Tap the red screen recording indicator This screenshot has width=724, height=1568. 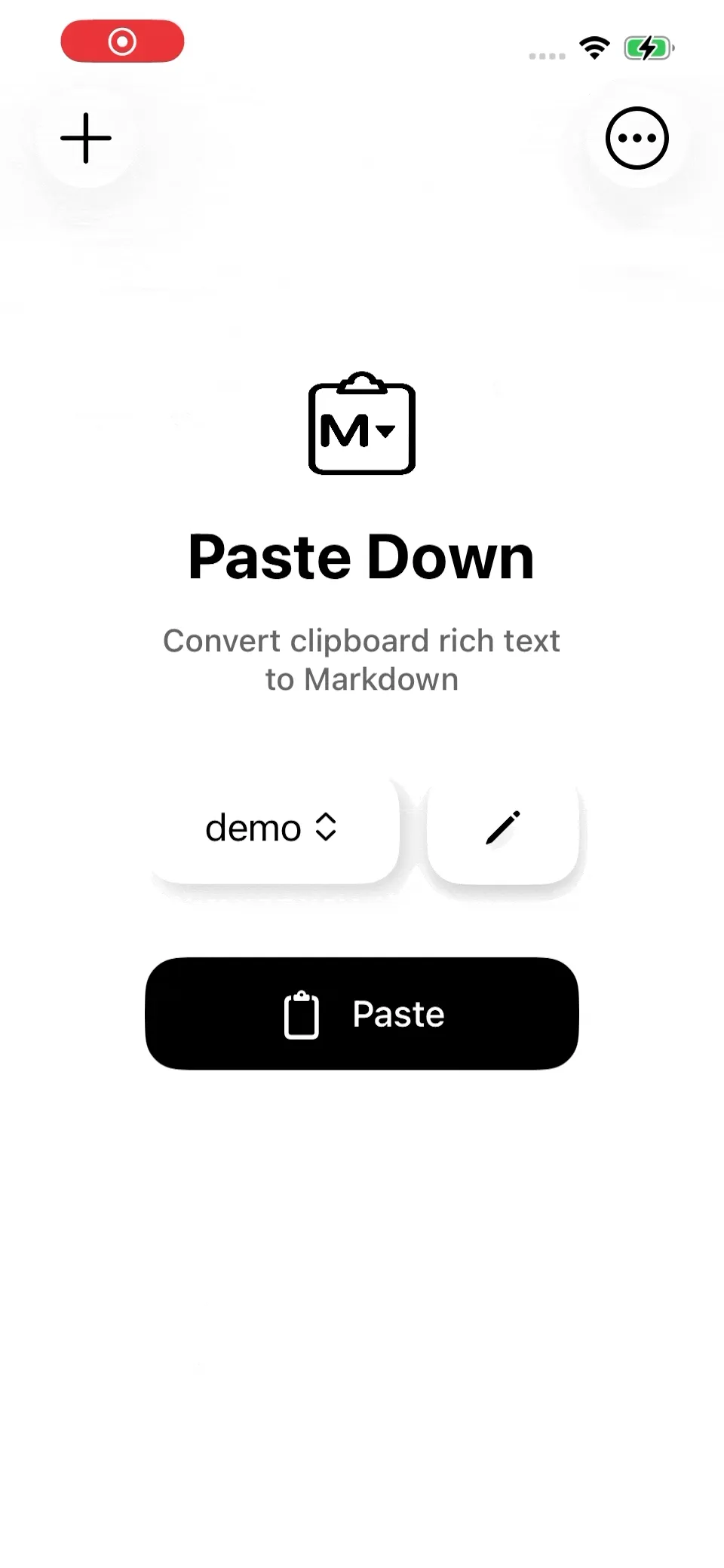123,41
